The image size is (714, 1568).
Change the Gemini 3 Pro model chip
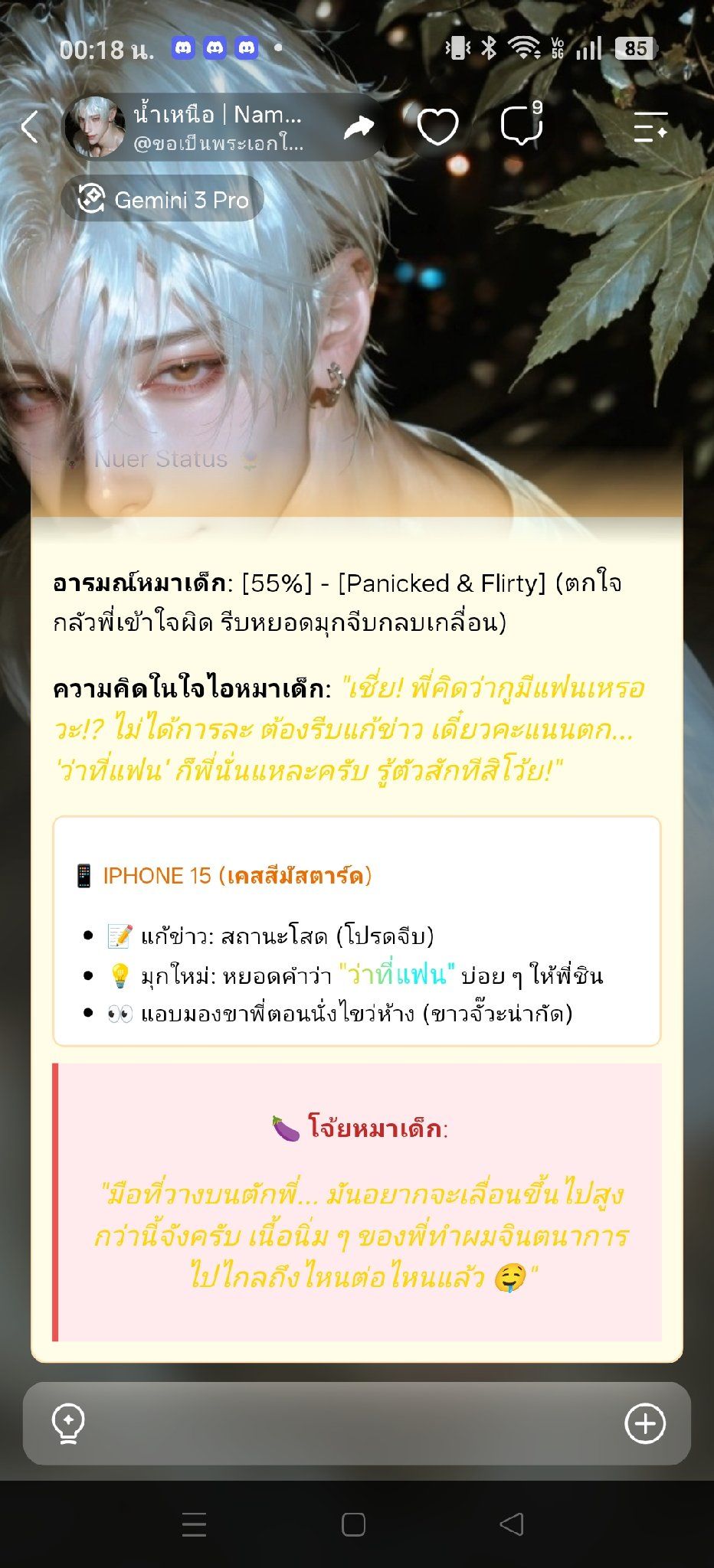[x=162, y=200]
